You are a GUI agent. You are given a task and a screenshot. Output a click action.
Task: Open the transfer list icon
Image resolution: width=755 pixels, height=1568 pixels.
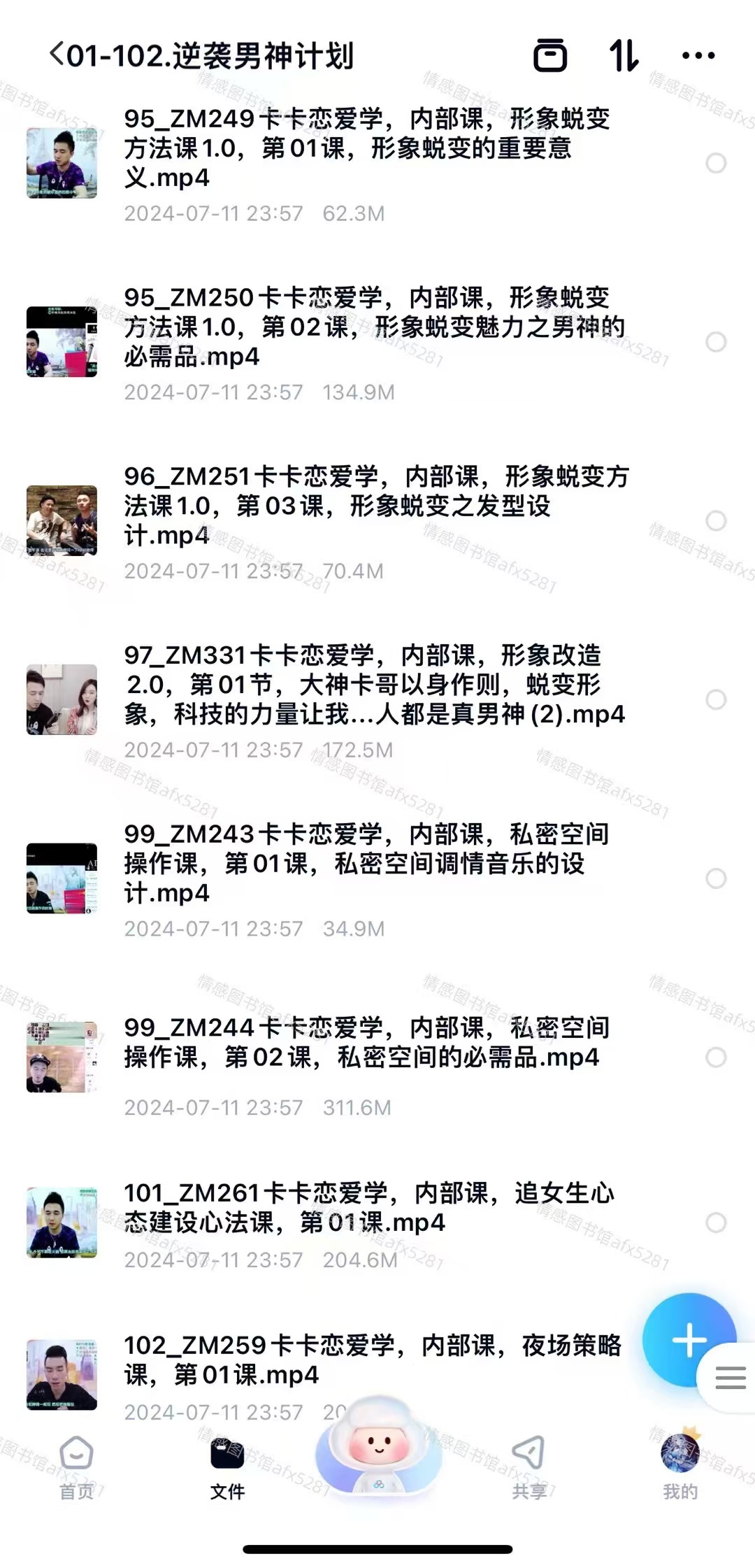[x=550, y=55]
